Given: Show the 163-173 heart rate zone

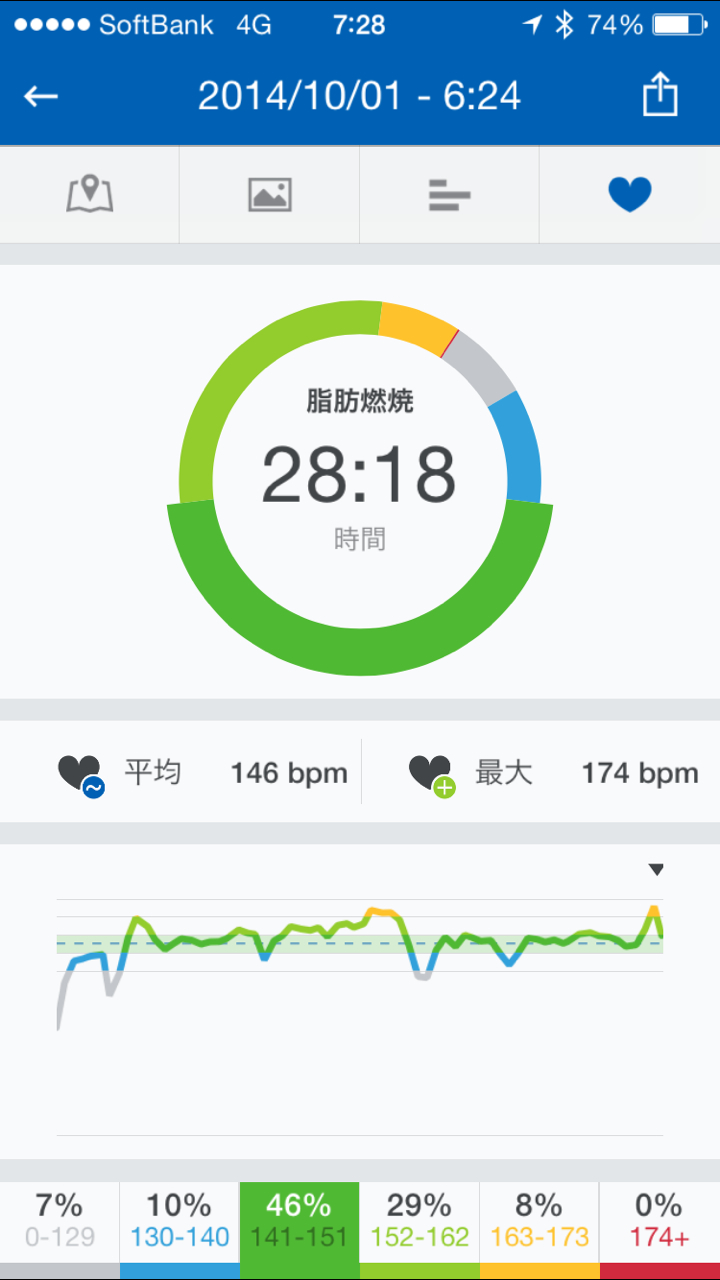Looking at the screenshot, I should (540, 1222).
